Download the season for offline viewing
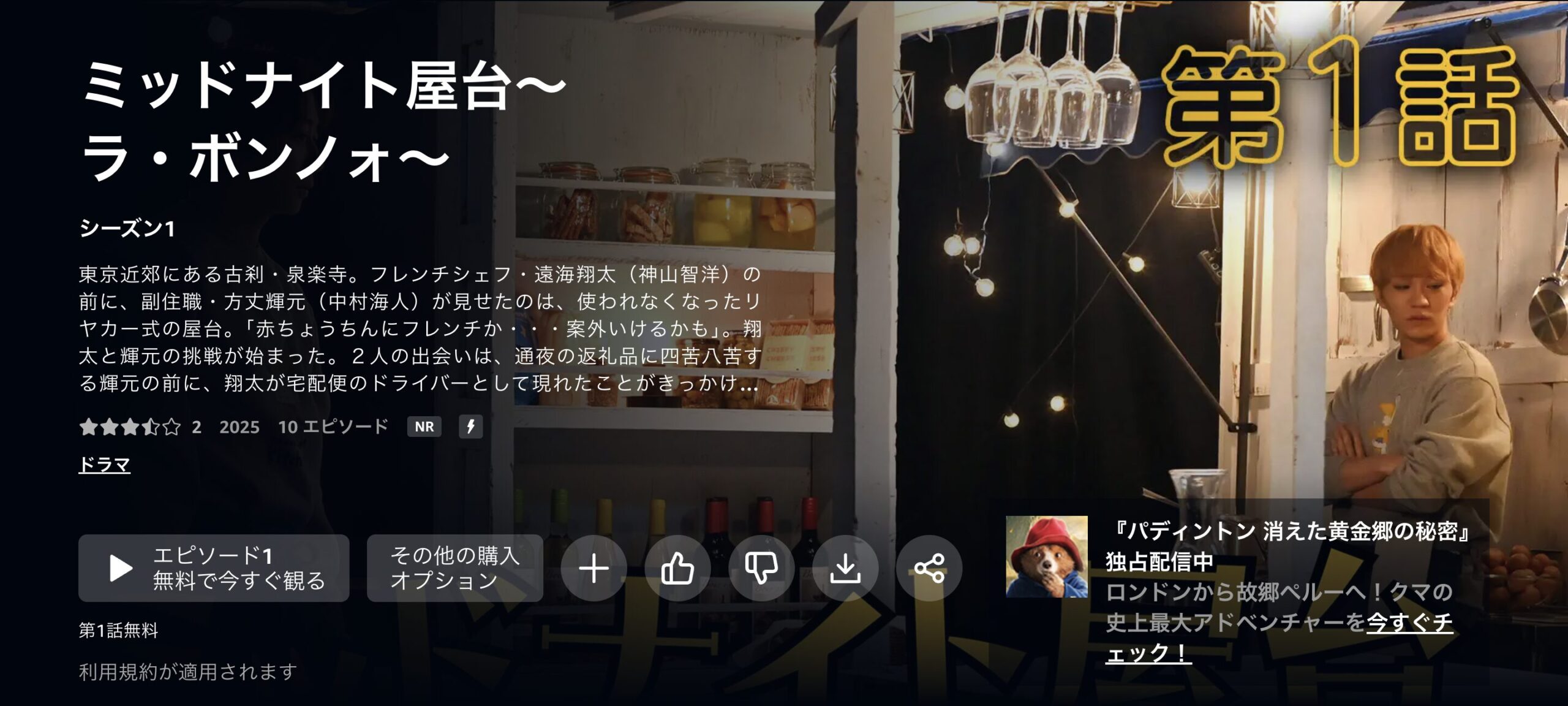Viewport: 1568px width, 706px height. click(845, 568)
